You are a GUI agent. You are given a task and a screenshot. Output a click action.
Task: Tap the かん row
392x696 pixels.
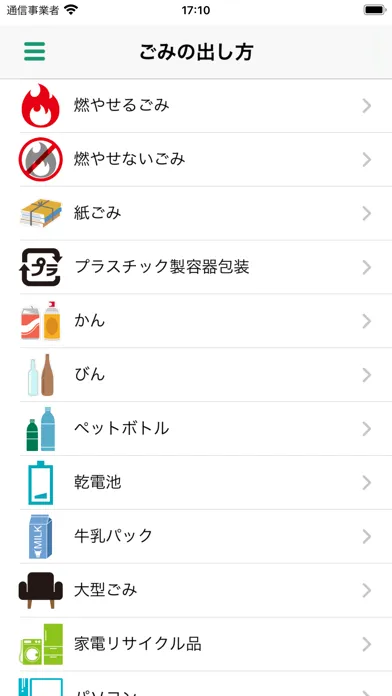[196, 321]
